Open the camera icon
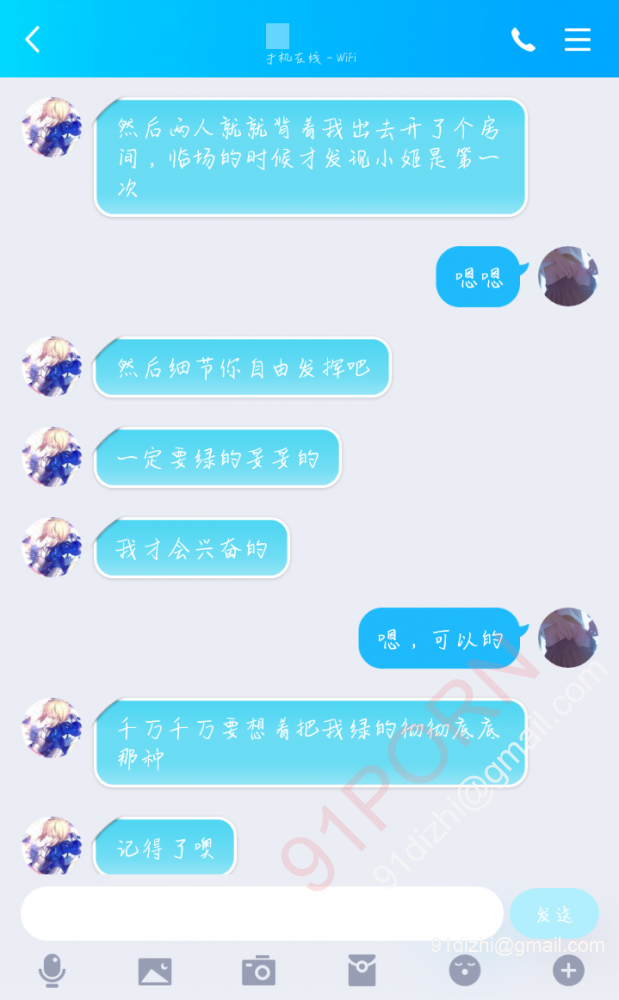This screenshot has width=619, height=1000. (259, 970)
